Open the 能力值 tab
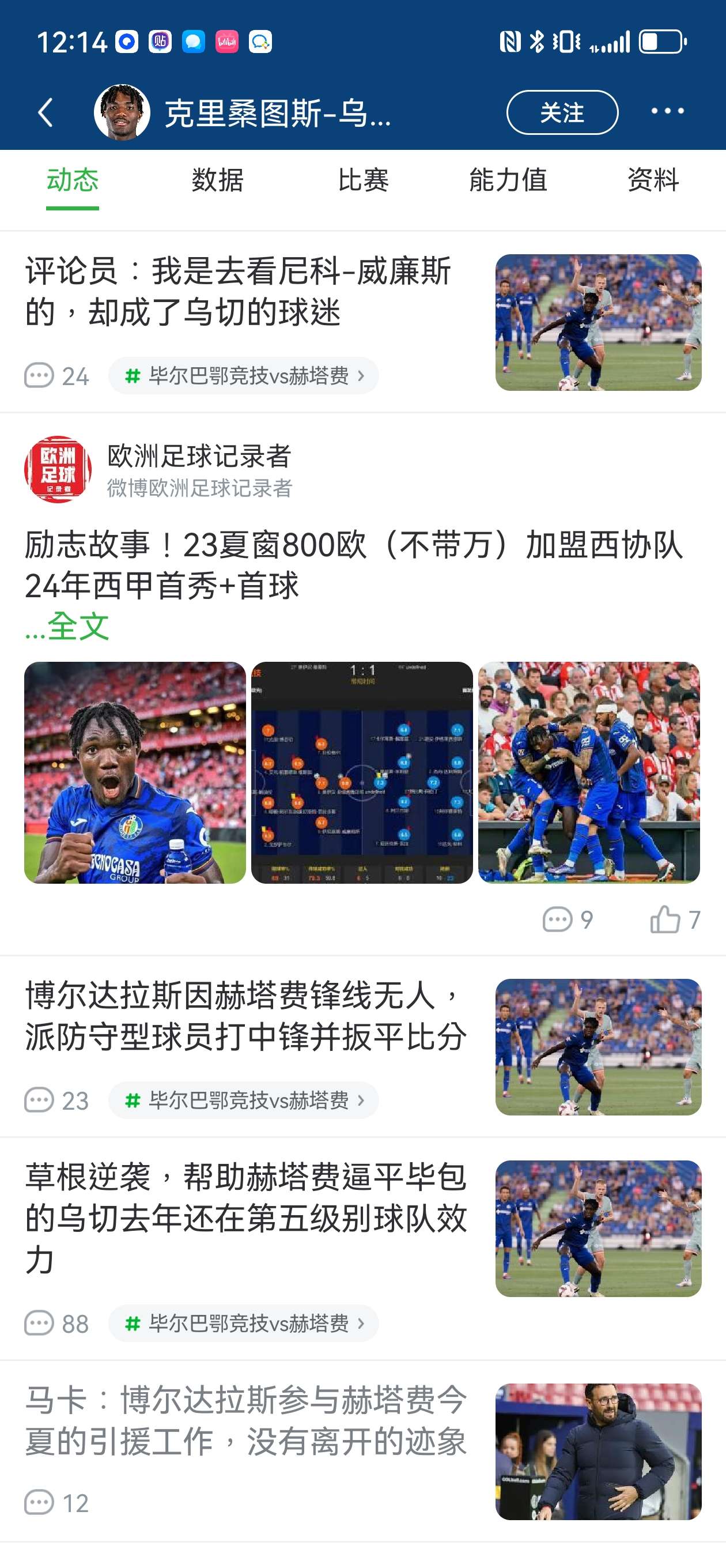Screen dimensions: 726x1568 [508, 180]
